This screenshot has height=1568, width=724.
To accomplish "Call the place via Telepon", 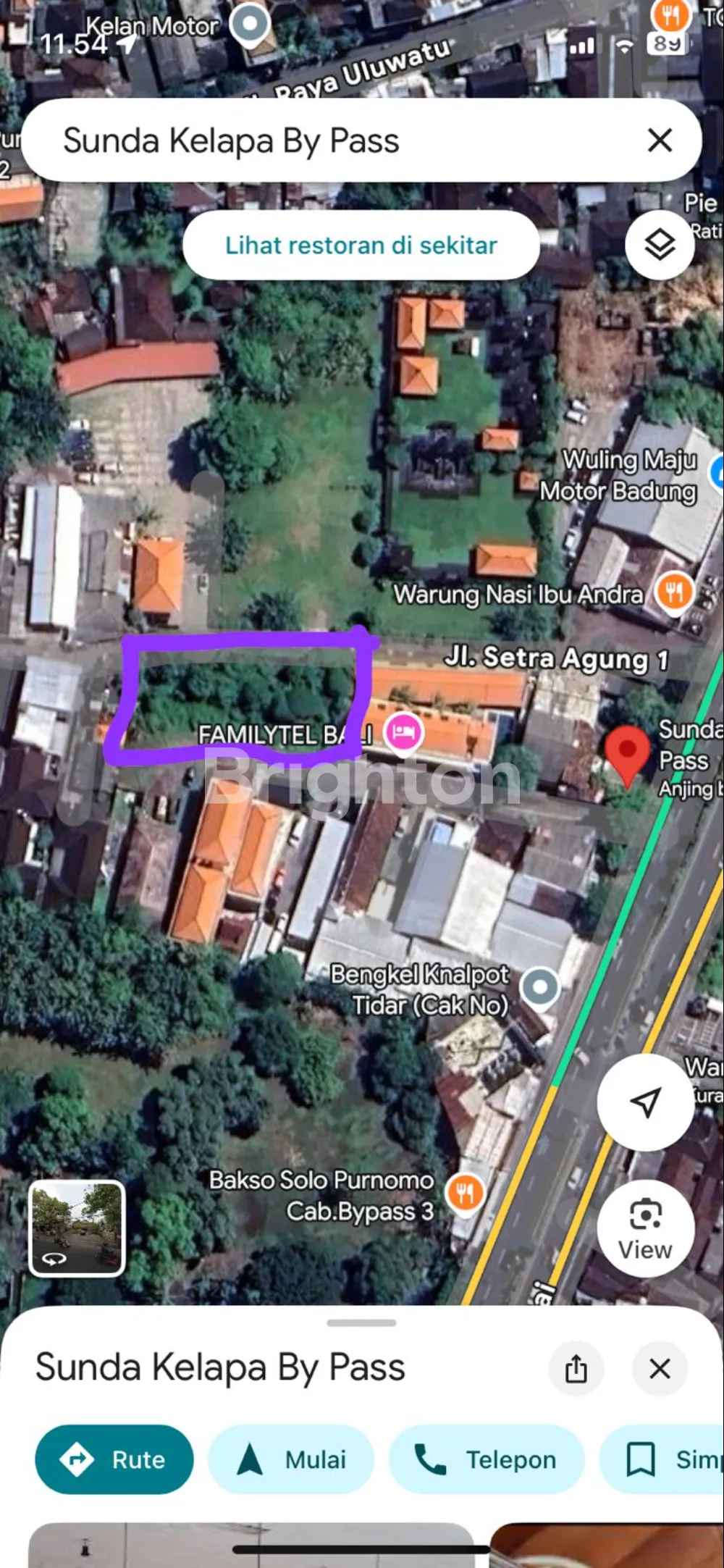I will click(487, 1459).
